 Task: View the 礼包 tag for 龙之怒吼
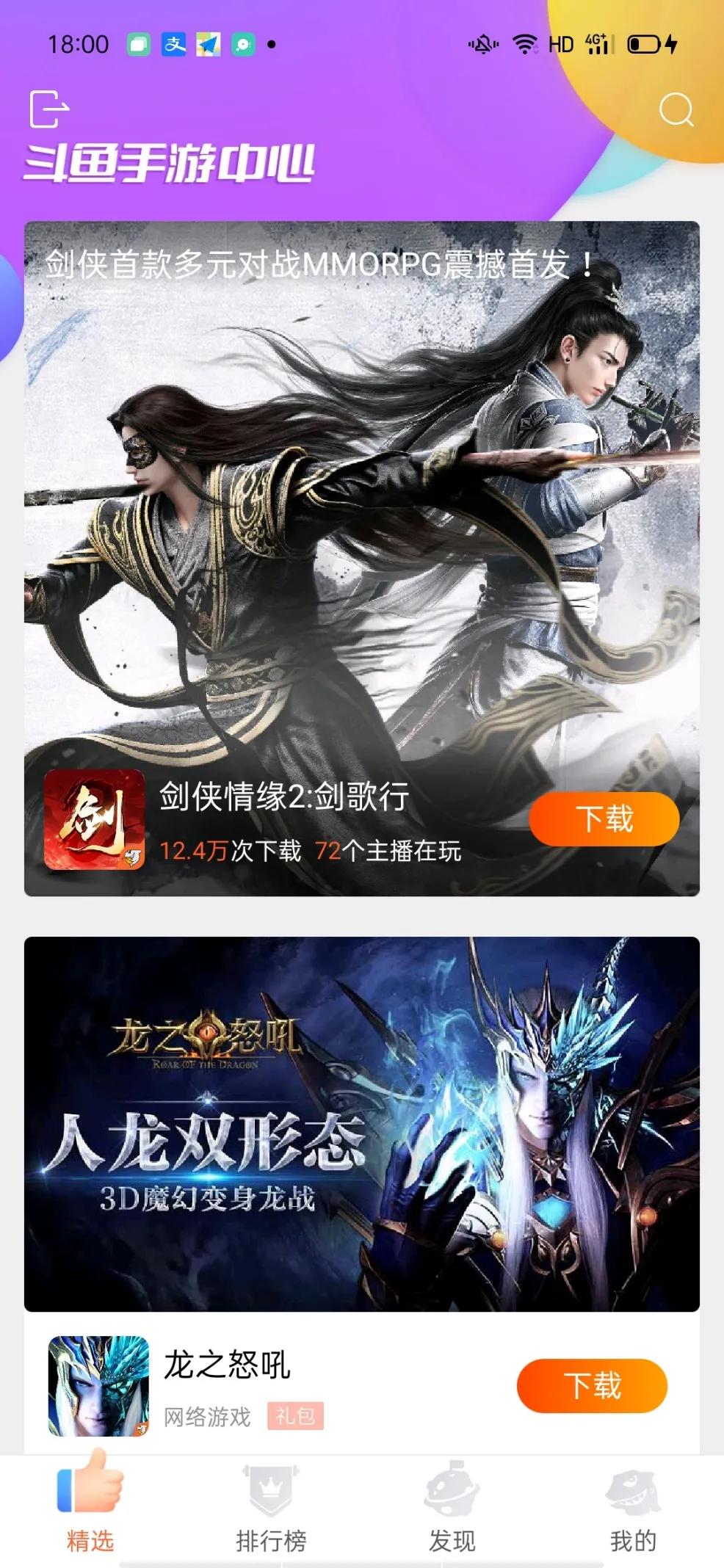[x=295, y=1416]
